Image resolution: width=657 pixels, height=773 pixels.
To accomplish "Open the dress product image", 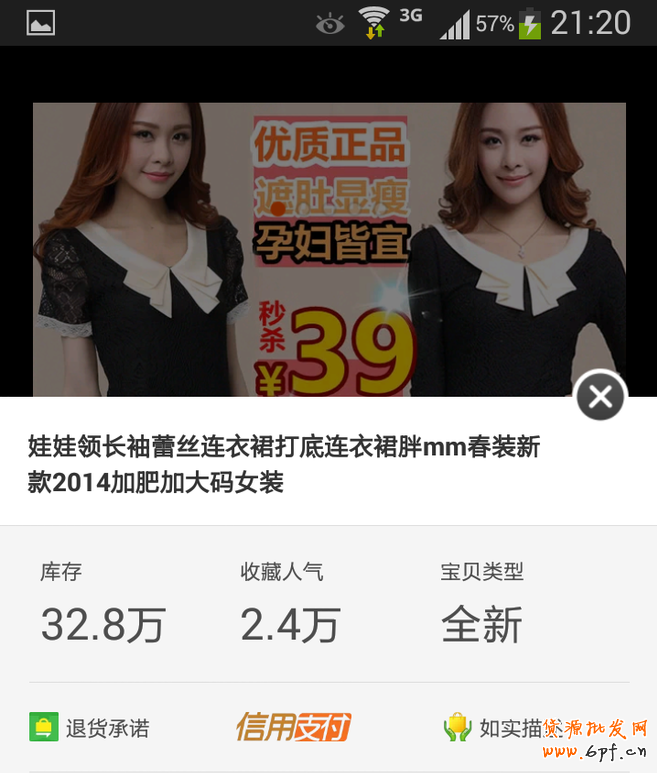I will [x=329, y=249].
